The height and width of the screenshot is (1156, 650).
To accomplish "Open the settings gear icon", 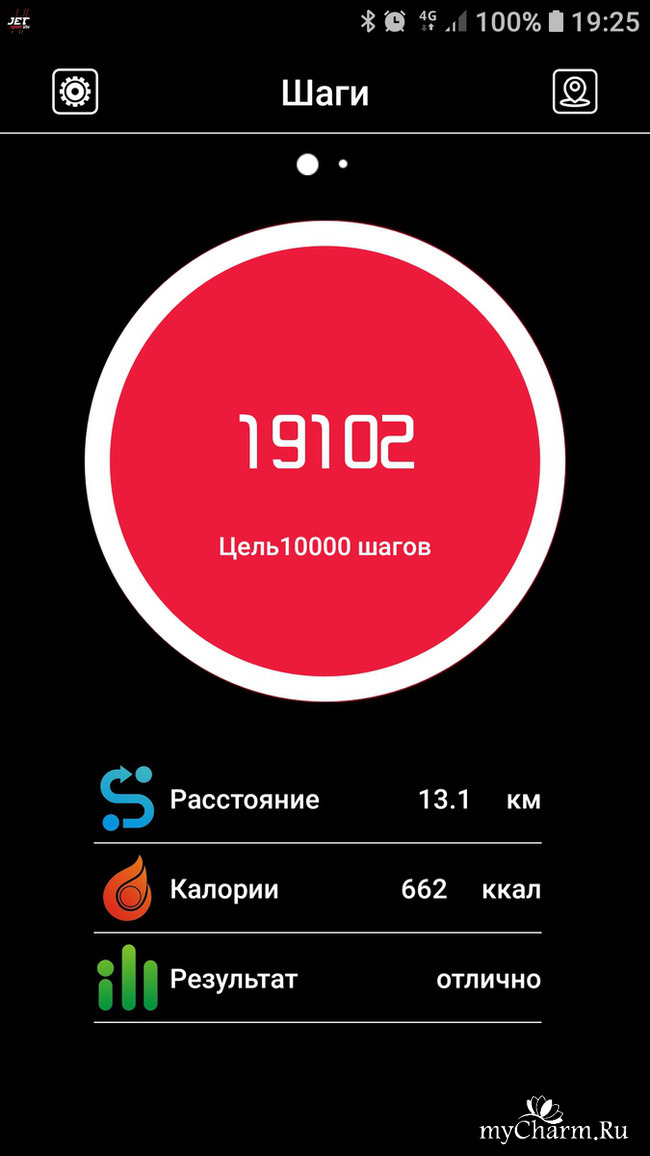I will pos(75,92).
